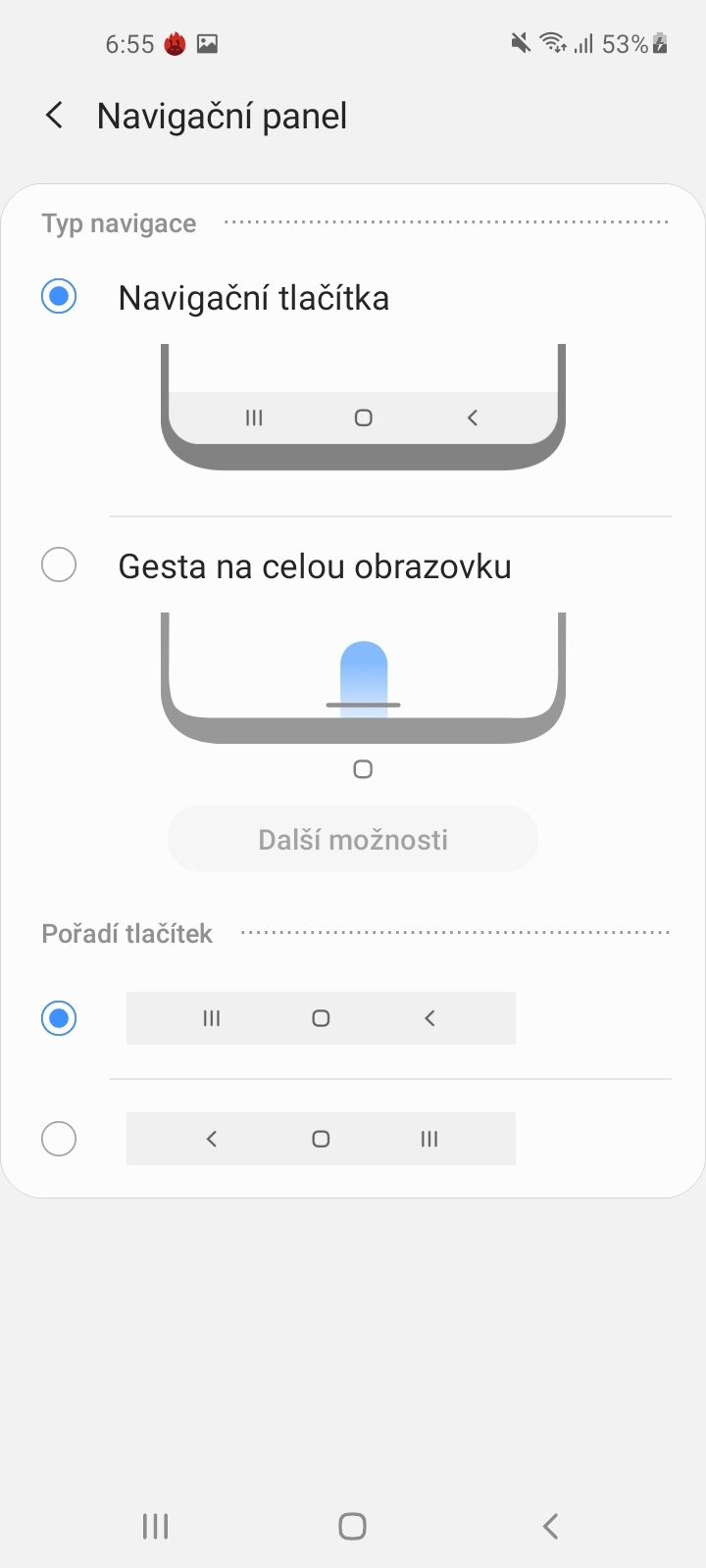The width and height of the screenshot is (706, 1568).
Task: Go back using the top-left arrow
Action: 54,115
